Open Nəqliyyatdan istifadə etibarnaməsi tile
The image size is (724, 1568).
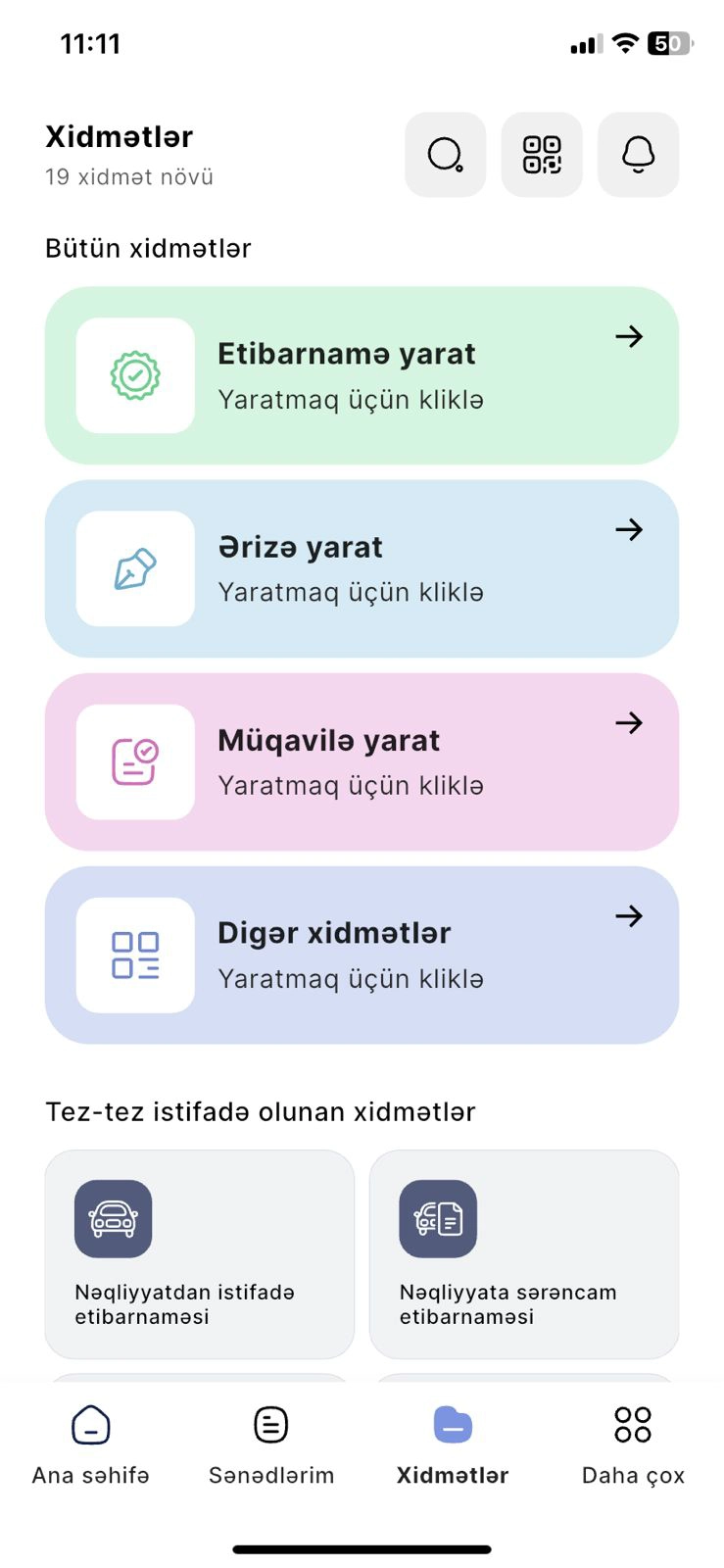[x=199, y=1253]
